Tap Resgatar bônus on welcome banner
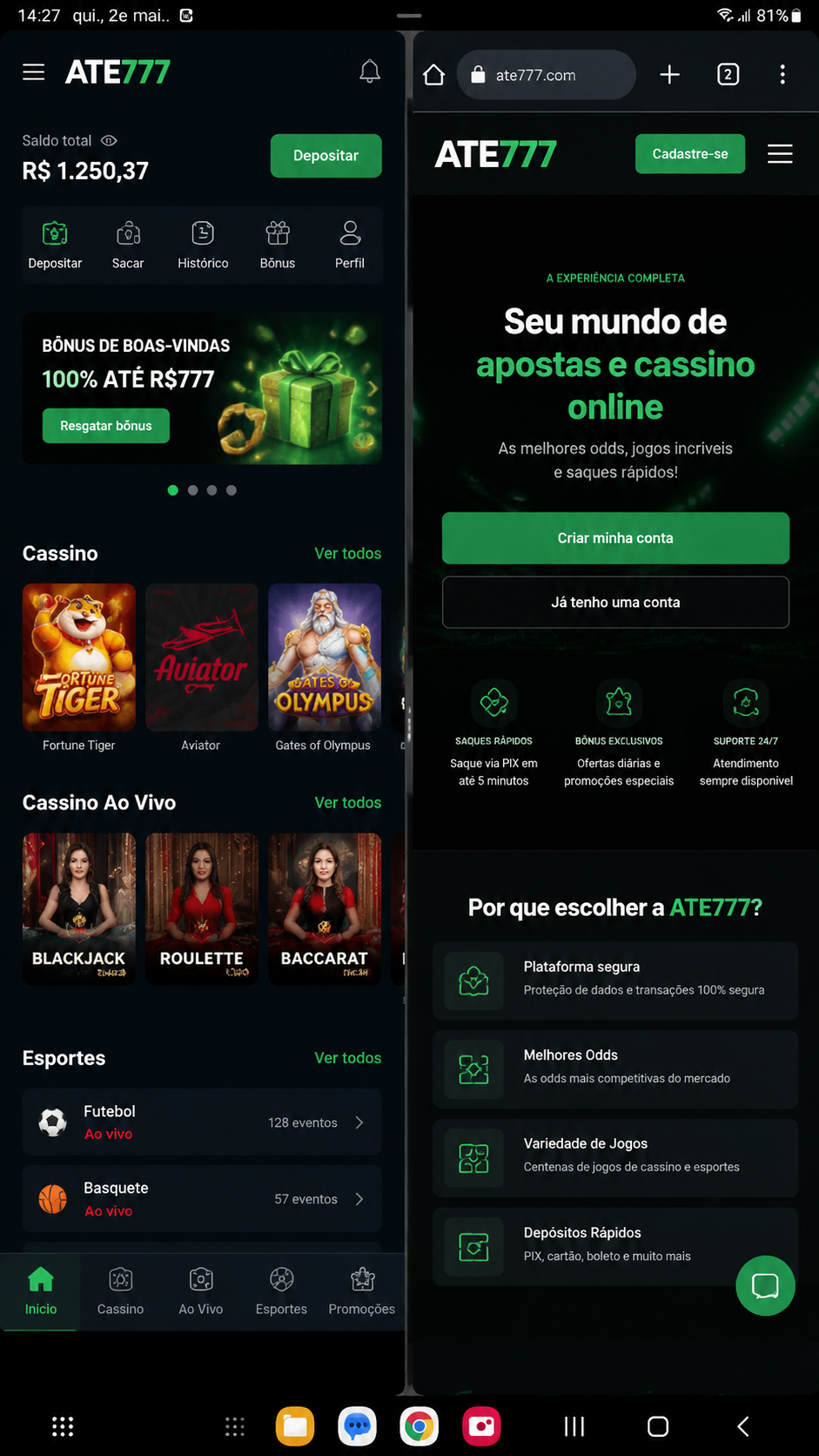Viewport: 819px width, 1456px height. click(106, 426)
